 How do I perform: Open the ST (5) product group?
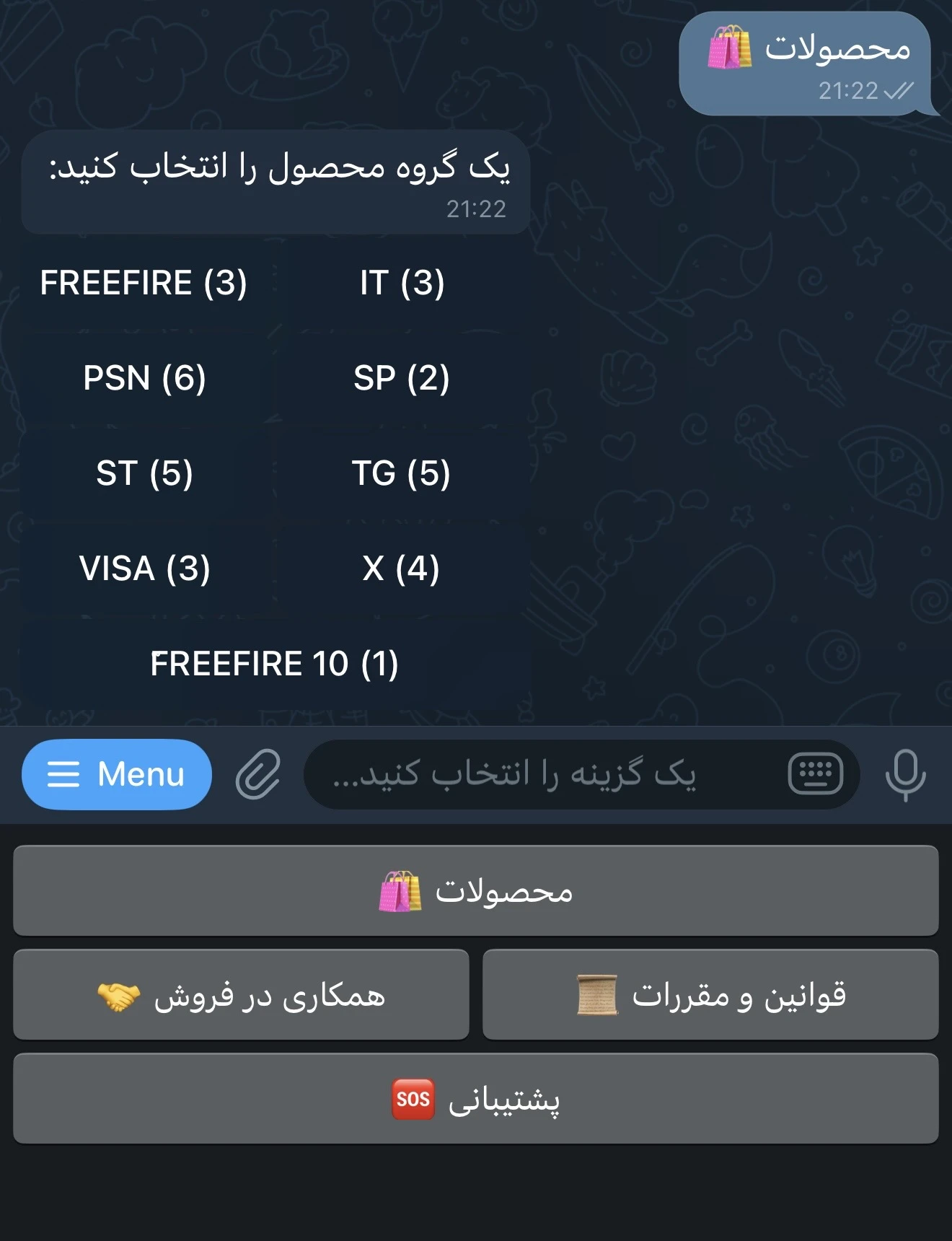tap(144, 473)
